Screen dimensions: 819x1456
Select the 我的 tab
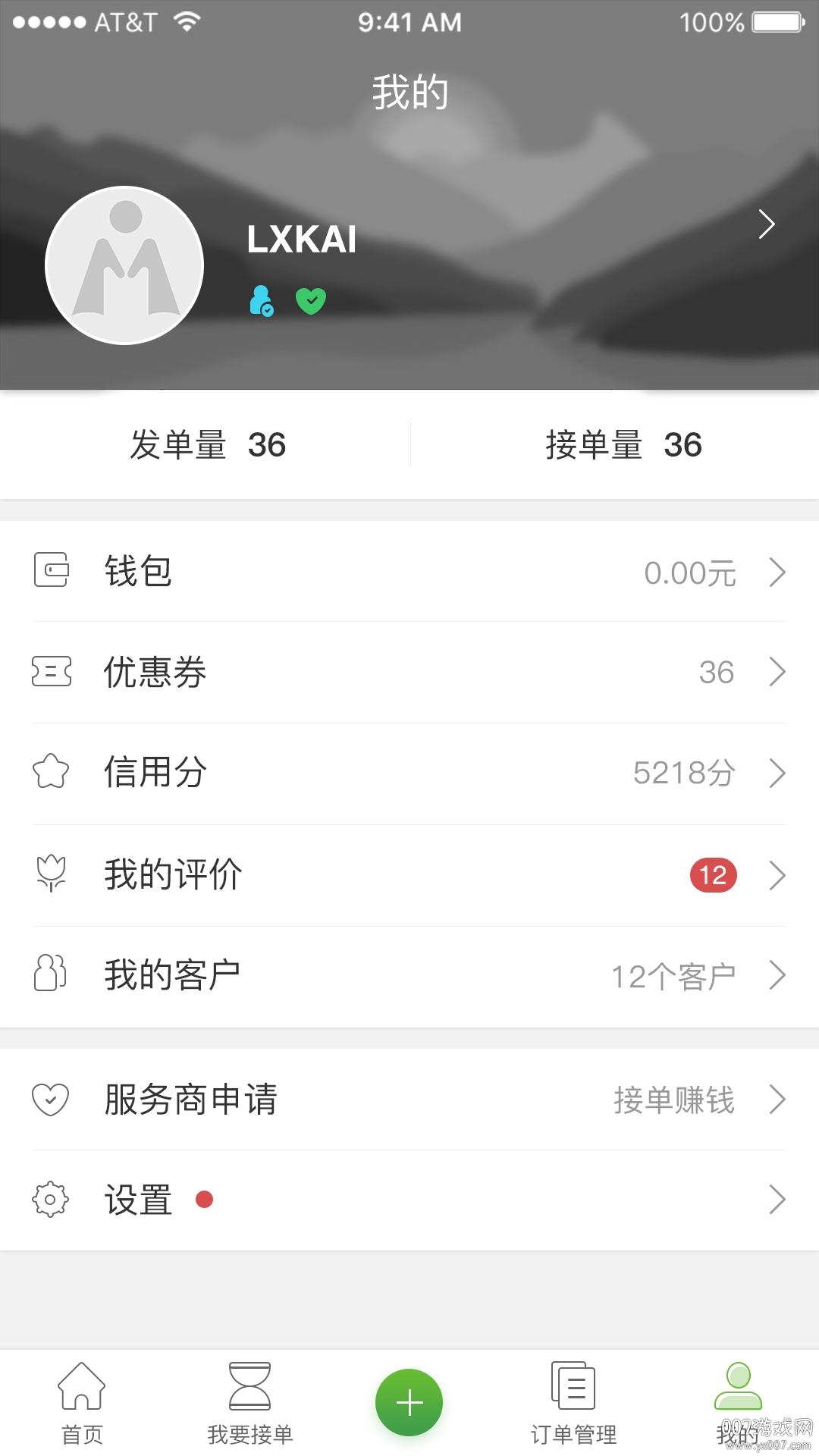(x=738, y=1403)
